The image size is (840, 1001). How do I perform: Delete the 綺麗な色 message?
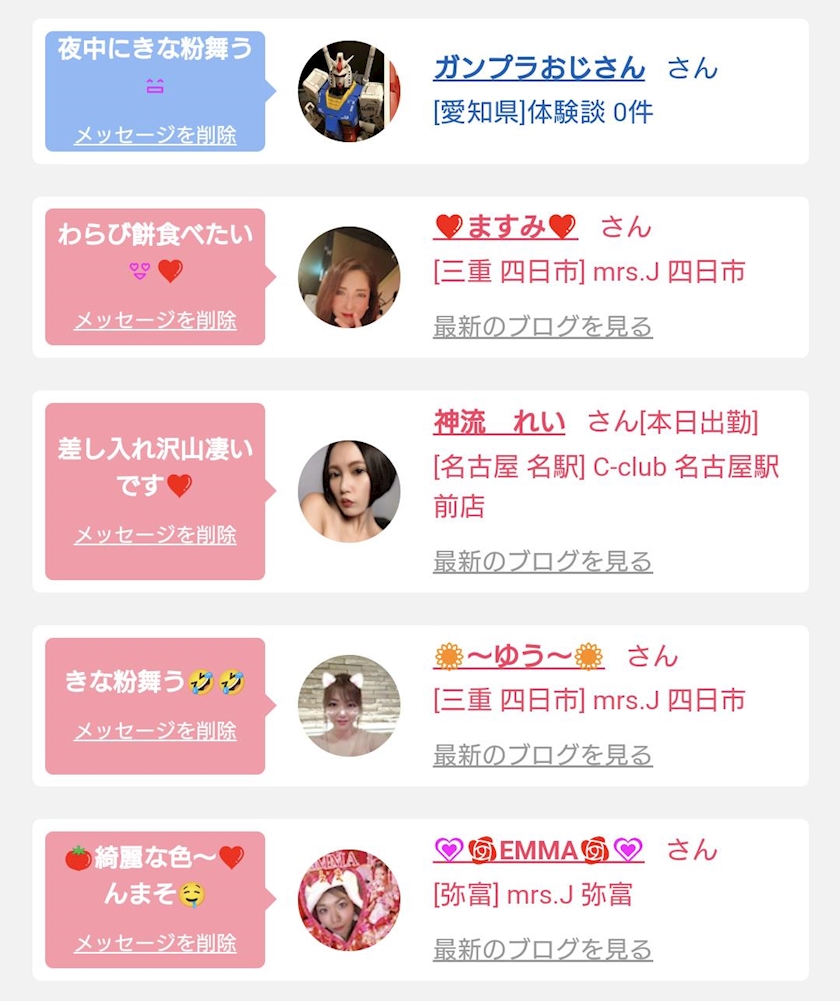(155, 942)
